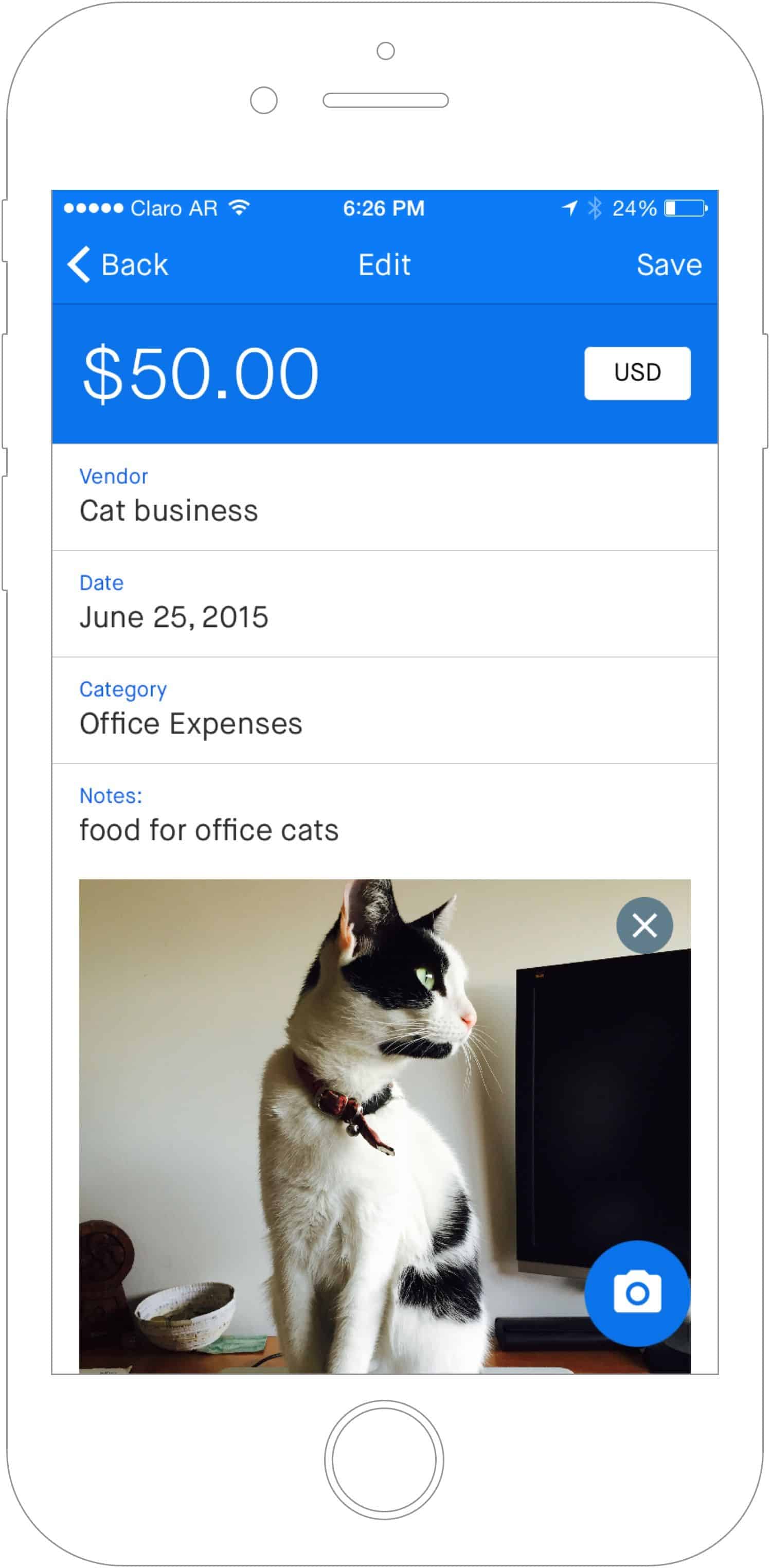This screenshot has width=770, height=1568.
Task: Open the camera to attach a receipt
Action: pyautogui.click(x=637, y=1293)
